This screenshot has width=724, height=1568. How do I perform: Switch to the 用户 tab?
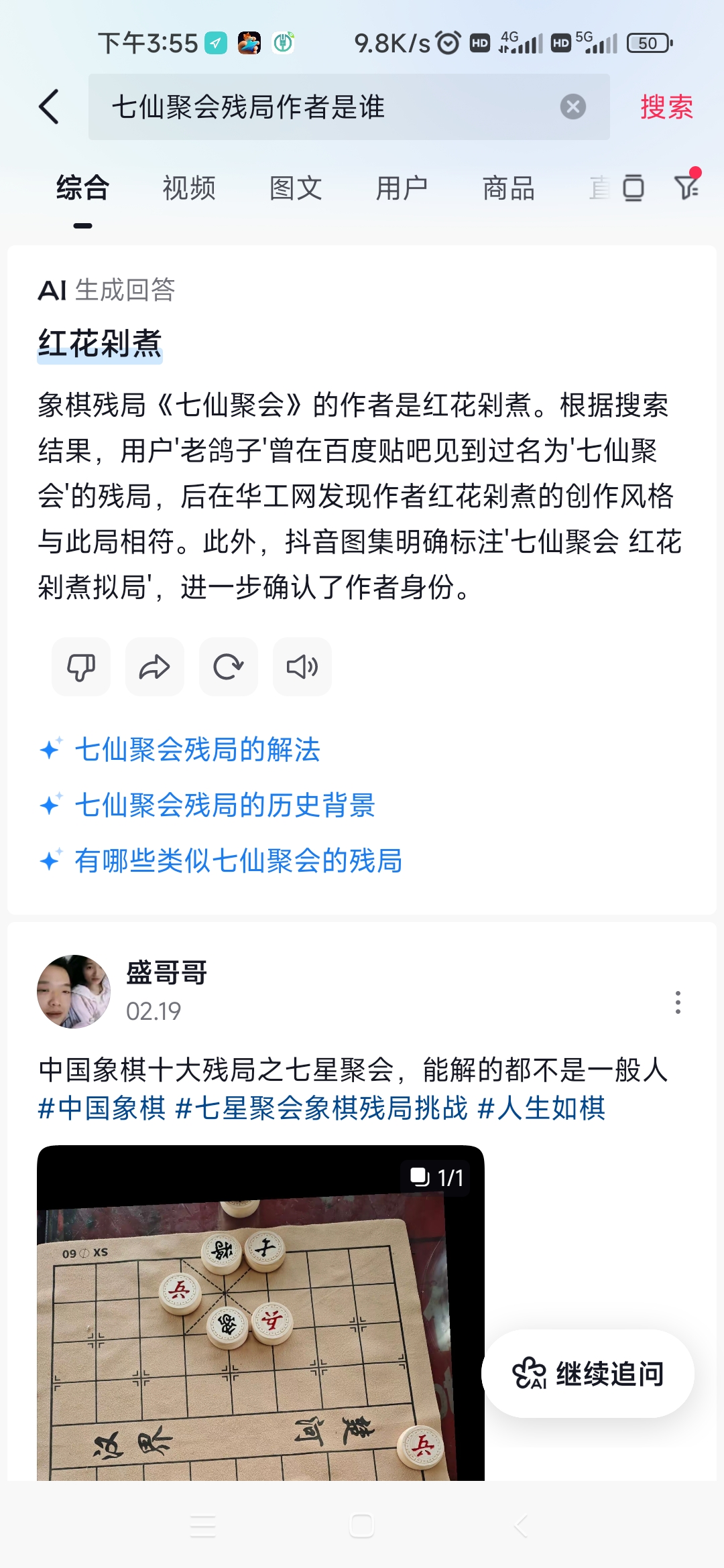coord(402,188)
